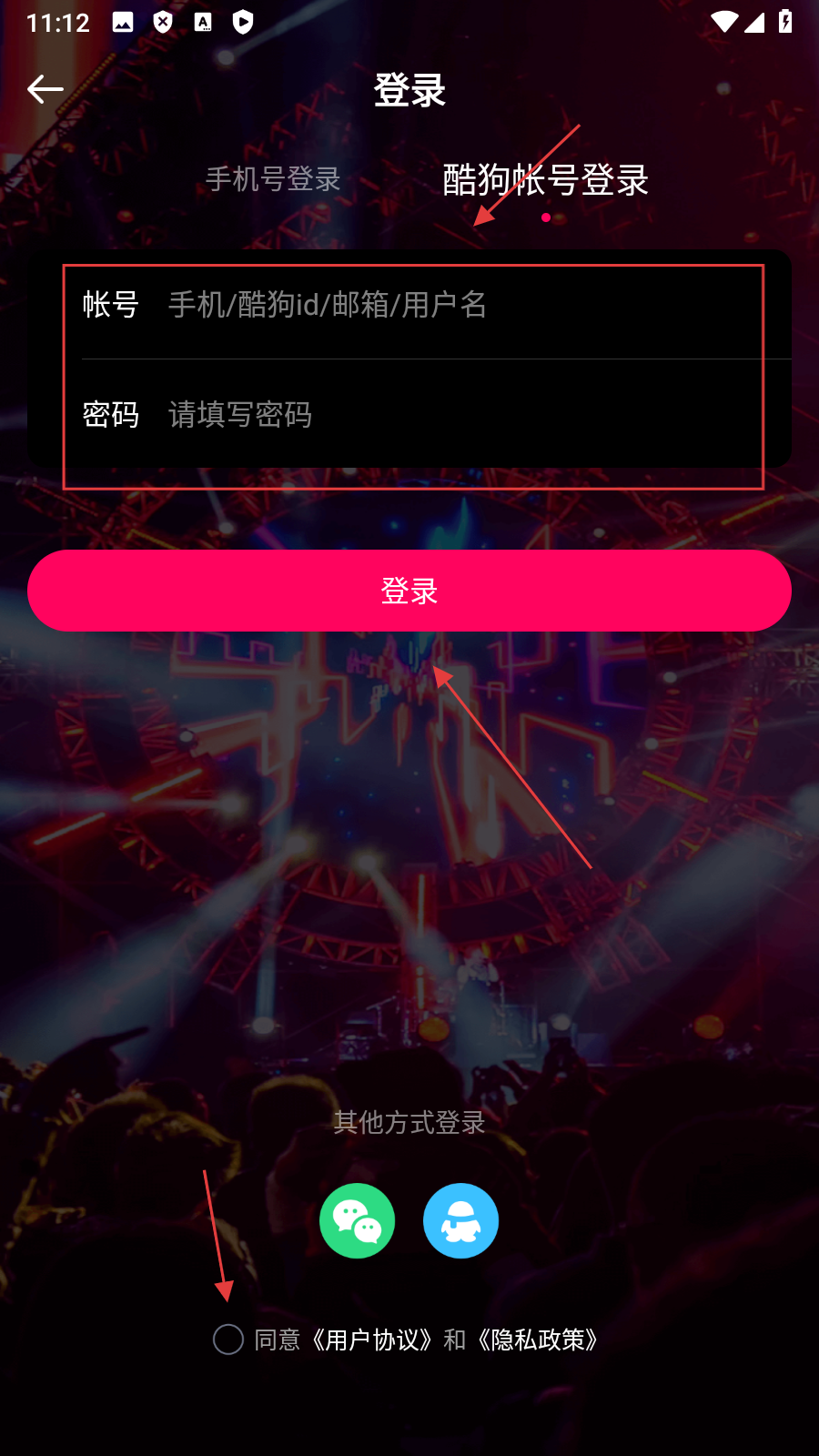Go back using the top-left arrow
The width and height of the screenshot is (819, 1456).
45,89
